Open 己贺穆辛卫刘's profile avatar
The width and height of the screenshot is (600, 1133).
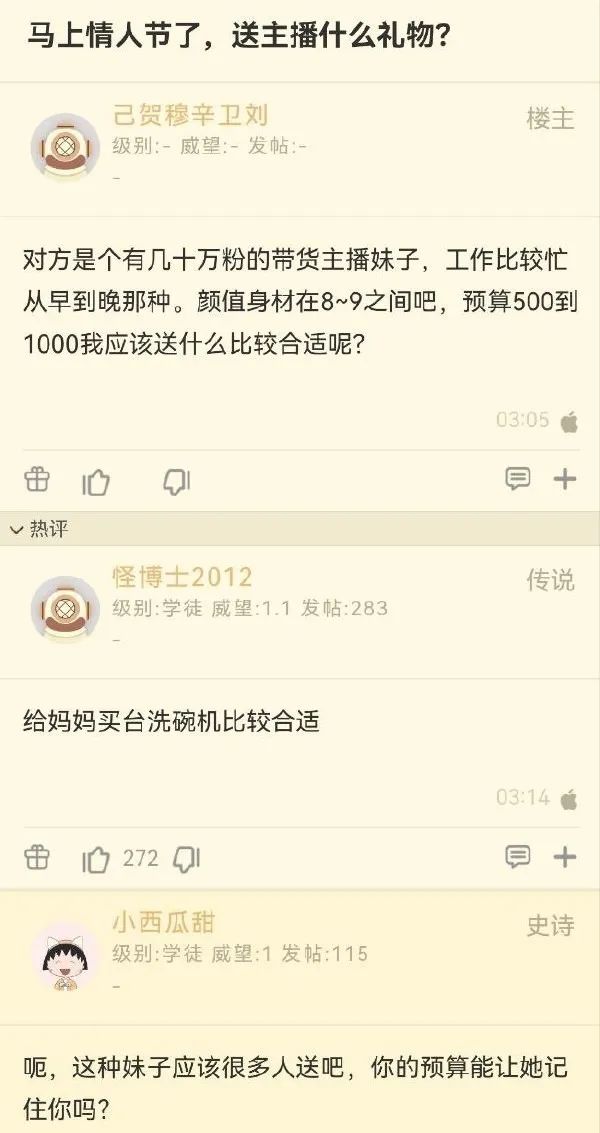tap(65, 147)
